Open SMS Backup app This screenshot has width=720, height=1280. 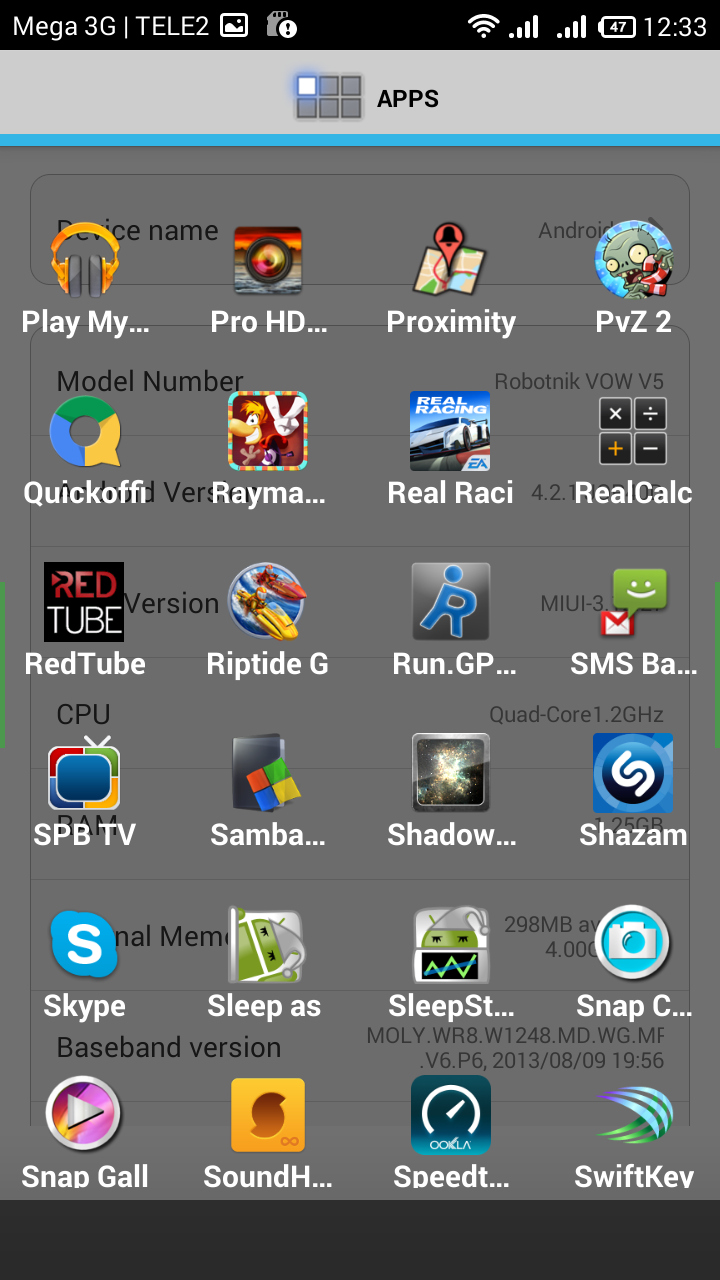[634, 603]
